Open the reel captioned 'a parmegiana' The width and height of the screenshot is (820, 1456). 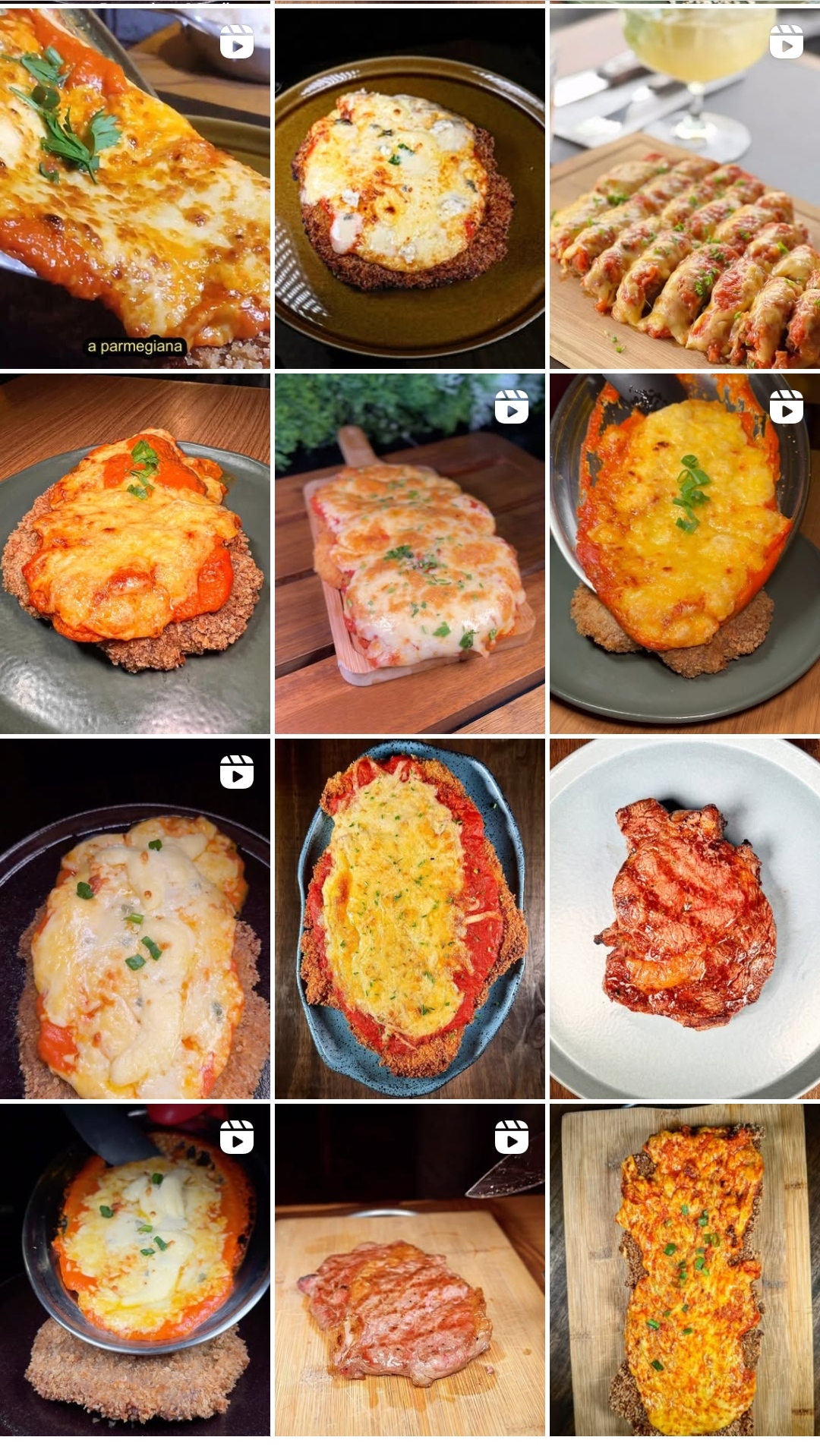point(135,190)
